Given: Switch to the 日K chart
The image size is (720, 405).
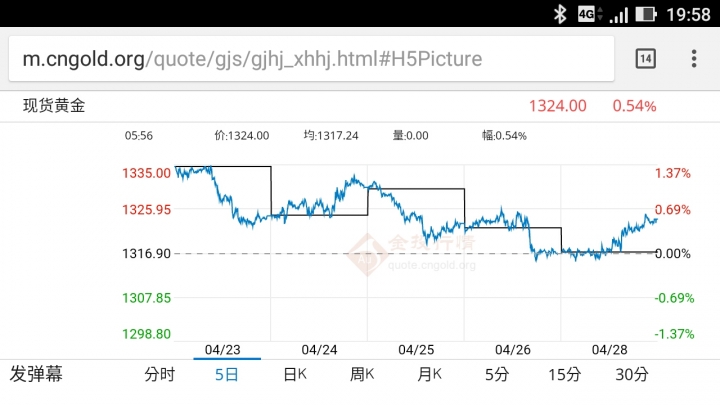Looking at the screenshot, I should (295, 375).
